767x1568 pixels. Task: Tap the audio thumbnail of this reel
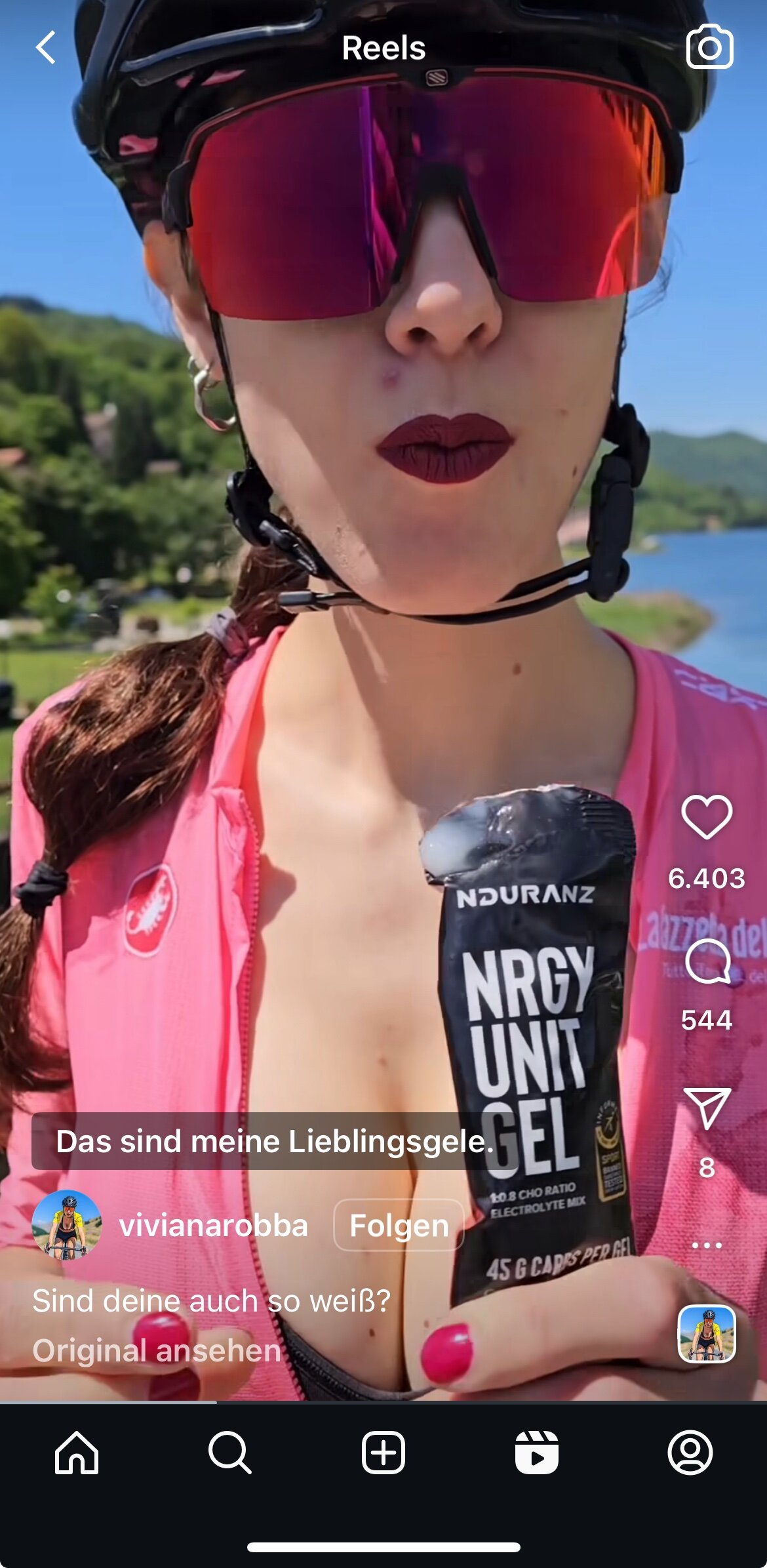click(x=707, y=1334)
